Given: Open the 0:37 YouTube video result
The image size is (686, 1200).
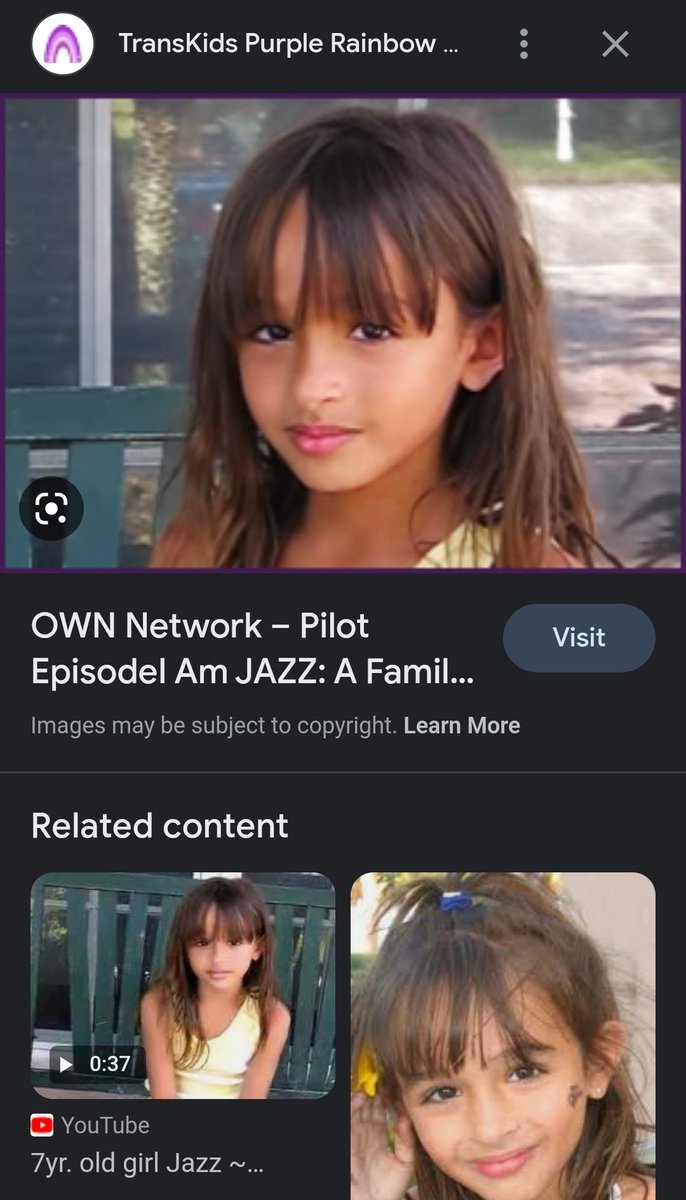Looking at the screenshot, I should [x=183, y=985].
